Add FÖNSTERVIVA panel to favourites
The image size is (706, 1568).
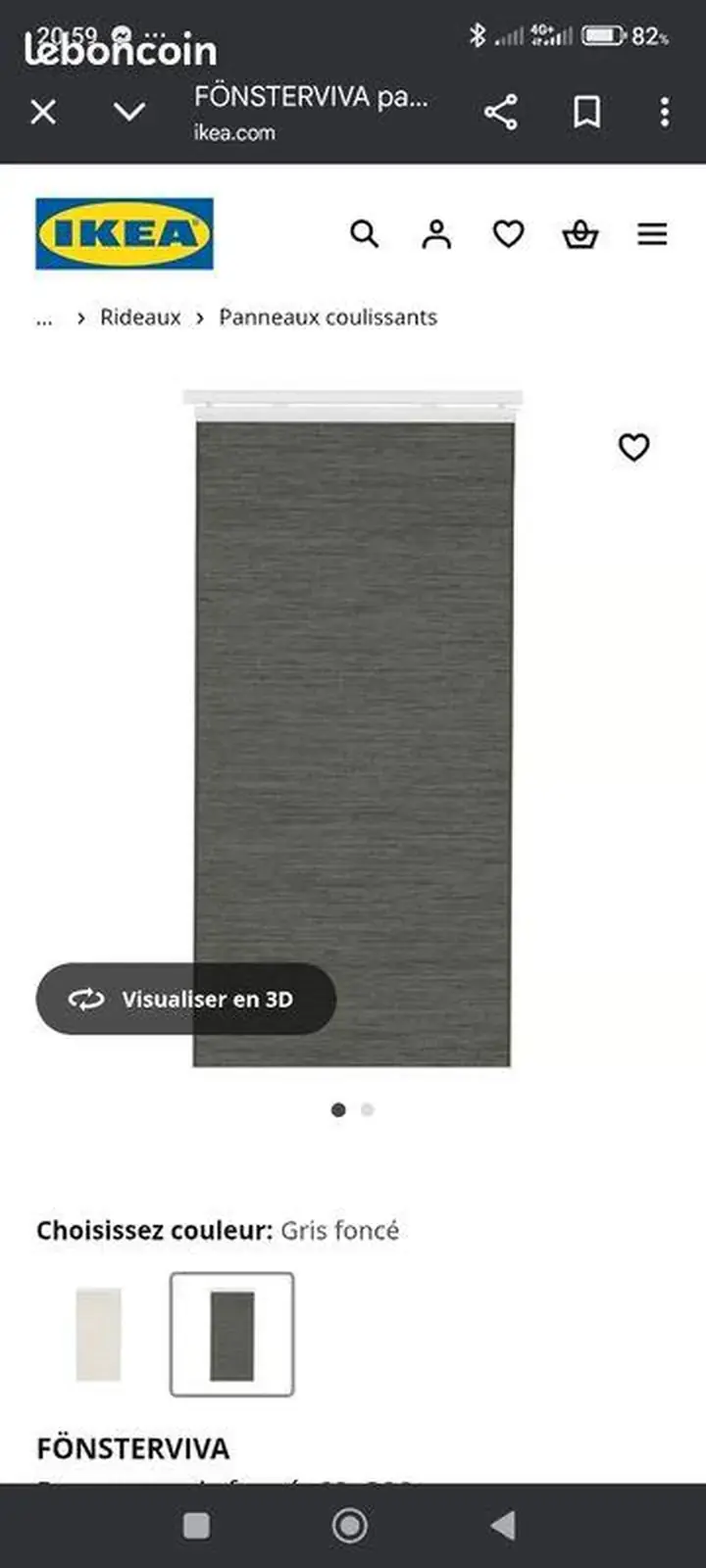[x=633, y=447]
